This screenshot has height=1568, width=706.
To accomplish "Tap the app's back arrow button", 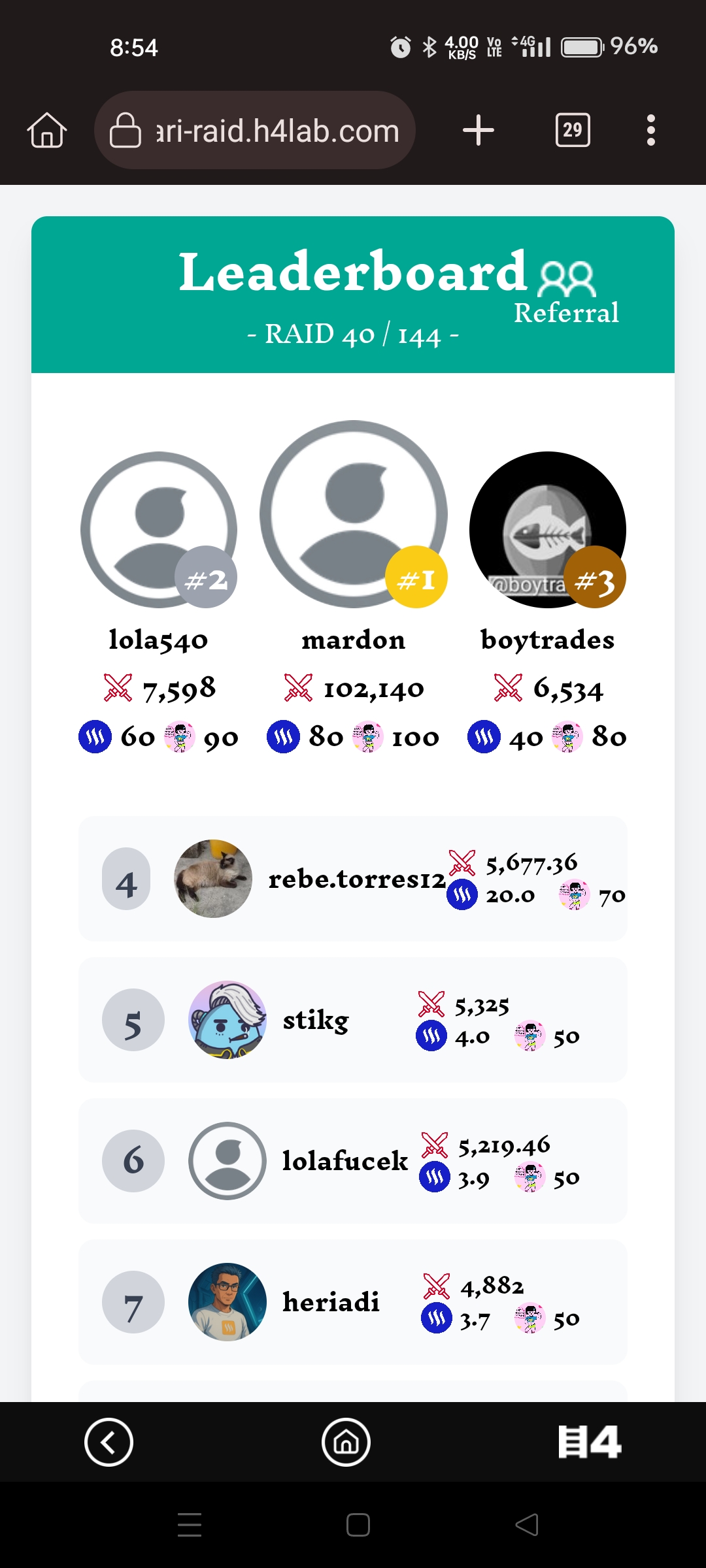I will click(x=109, y=1442).
